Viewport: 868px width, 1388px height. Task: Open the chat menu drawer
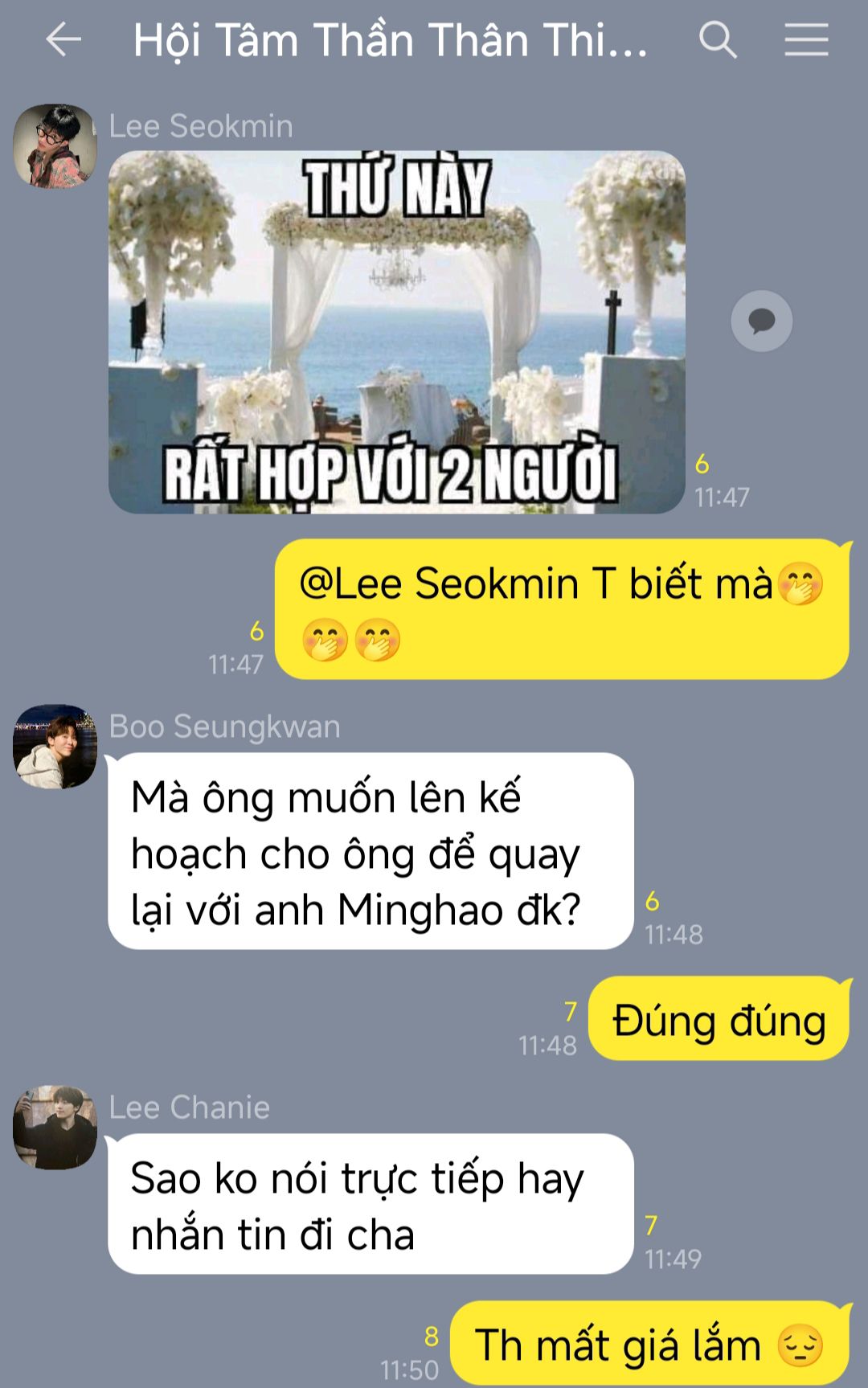pyautogui.click(x=806, y=39)
